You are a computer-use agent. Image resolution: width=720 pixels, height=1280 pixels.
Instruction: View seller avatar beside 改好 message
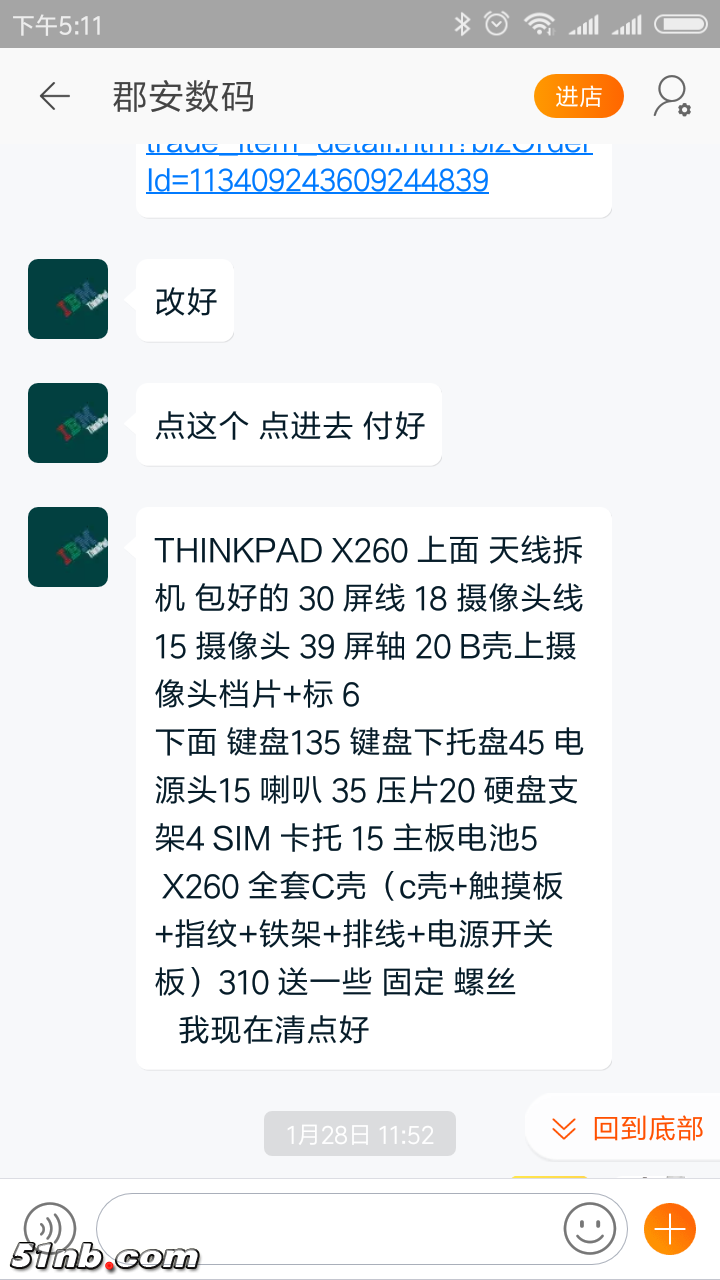68,299
